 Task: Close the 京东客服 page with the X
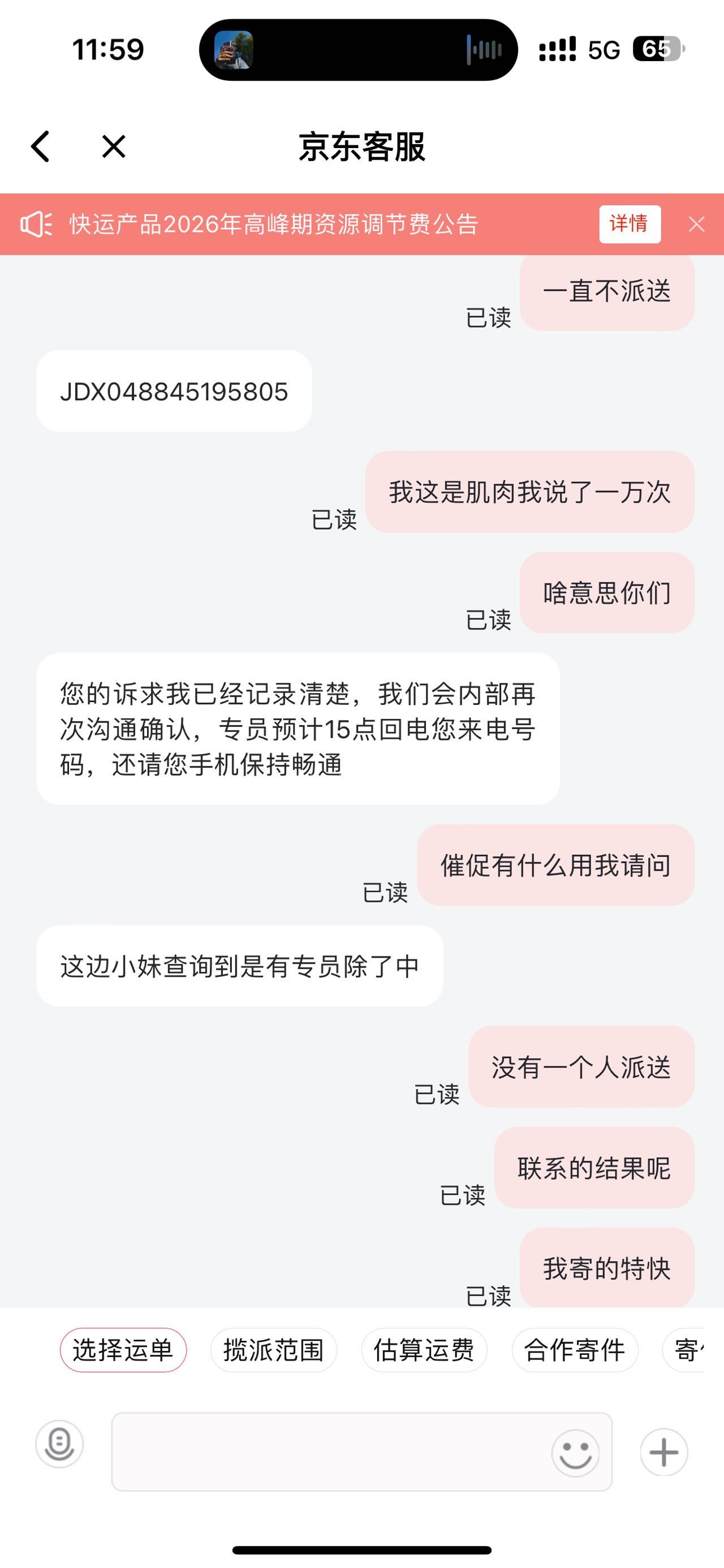(x=114, y=147)
